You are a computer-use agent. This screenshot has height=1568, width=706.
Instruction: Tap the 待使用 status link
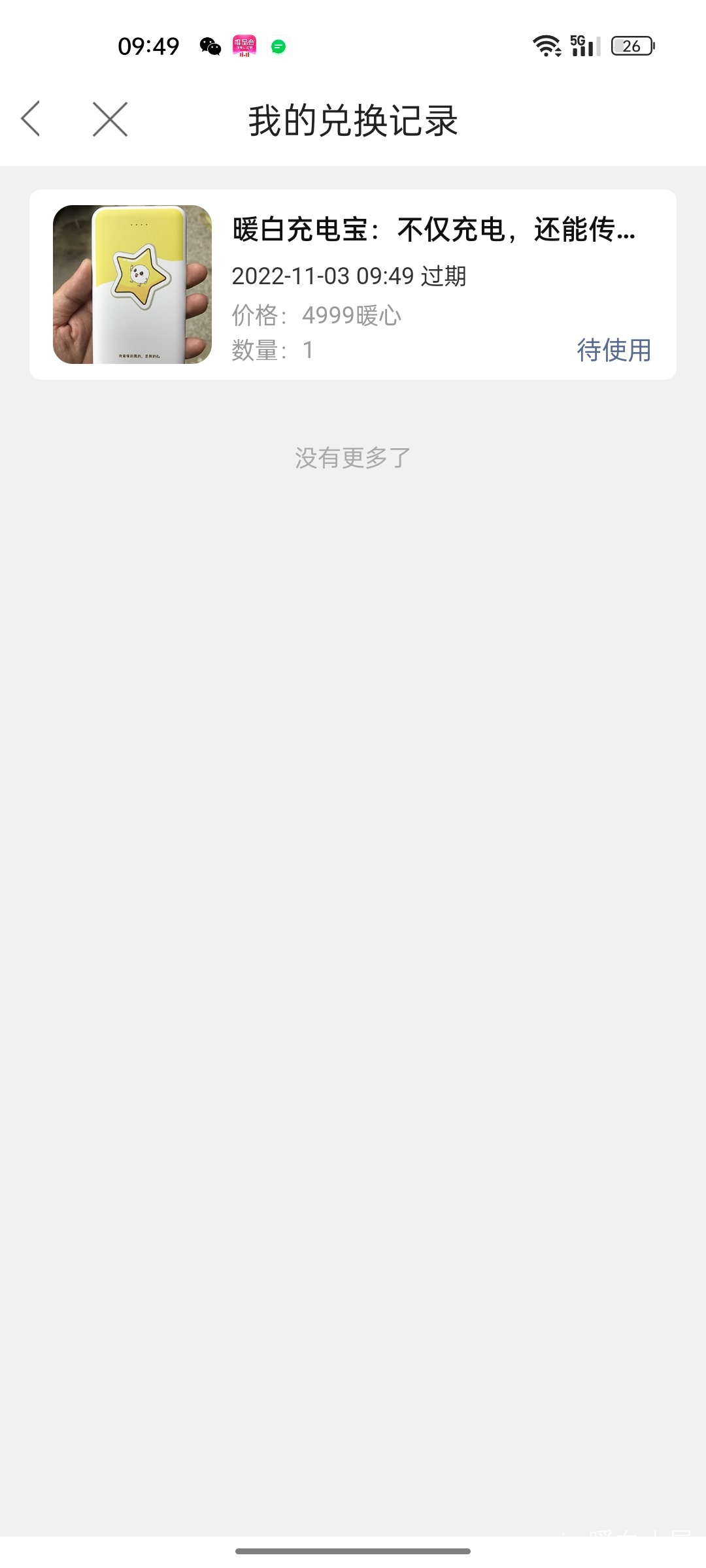click(x=614, y=350)
